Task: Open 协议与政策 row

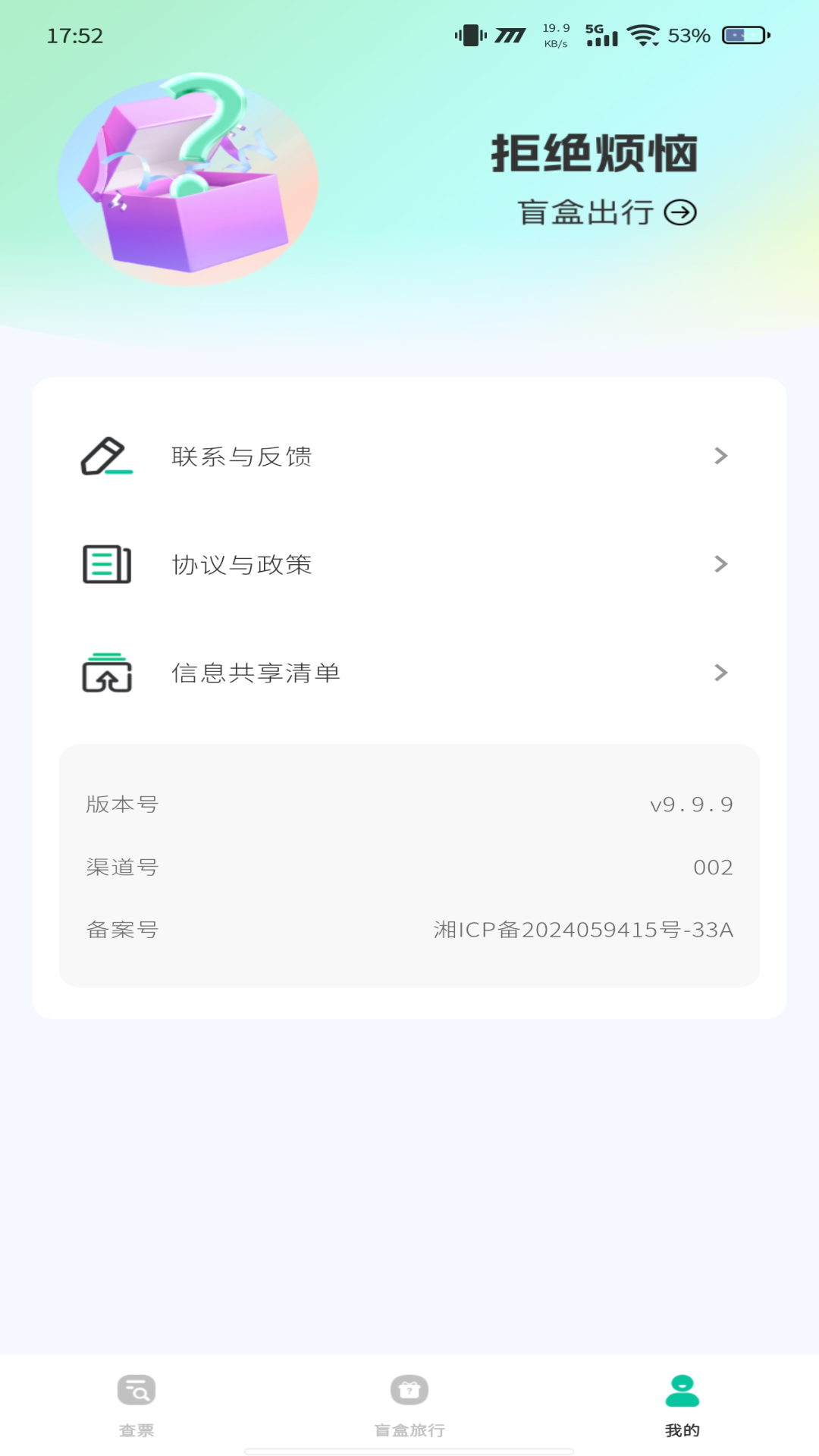Action: pos(408,565)
